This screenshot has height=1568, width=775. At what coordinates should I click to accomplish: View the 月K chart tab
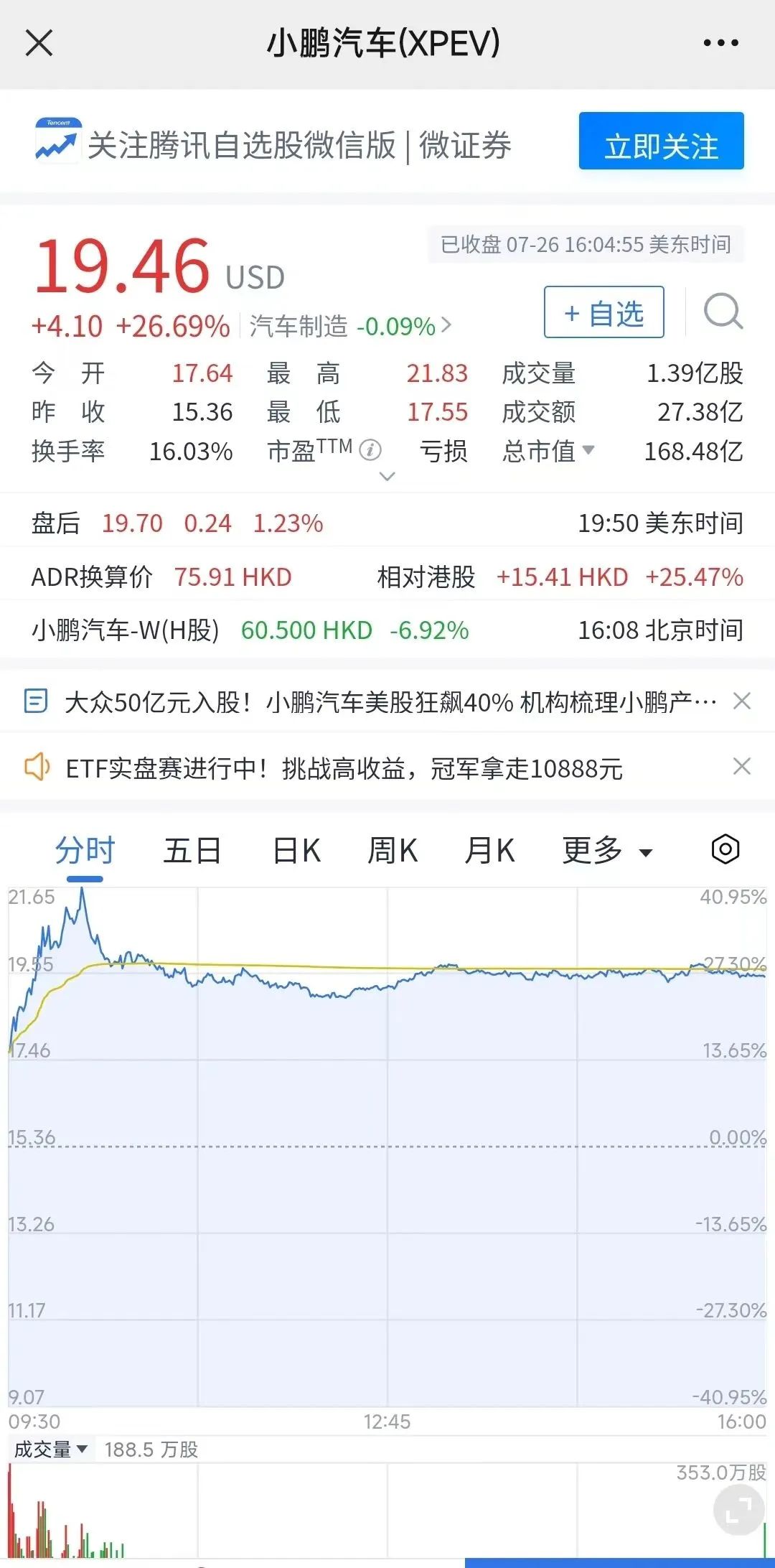pyautogui.click(x=489, y=851)
